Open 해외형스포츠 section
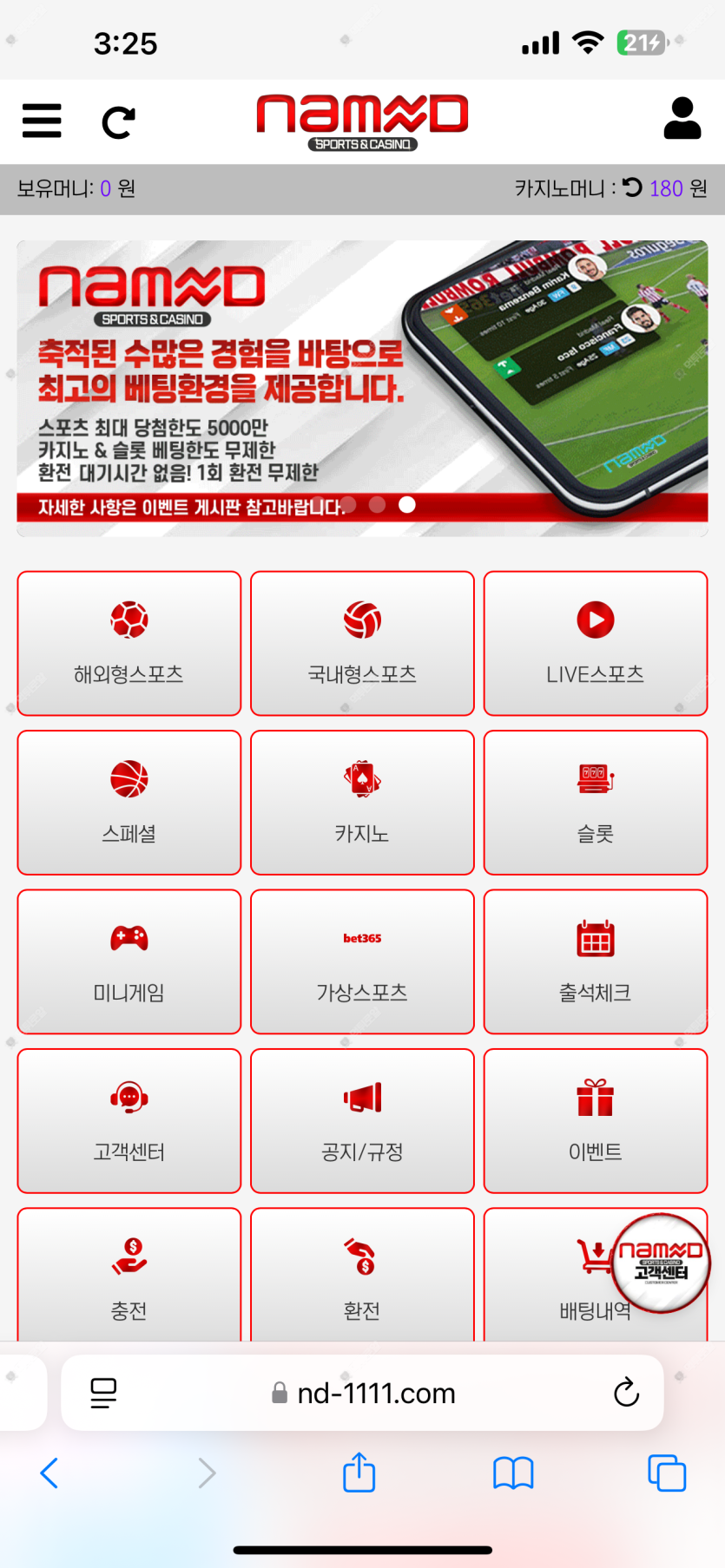Viewport: 725px width, 1568px height. point(129,643)
